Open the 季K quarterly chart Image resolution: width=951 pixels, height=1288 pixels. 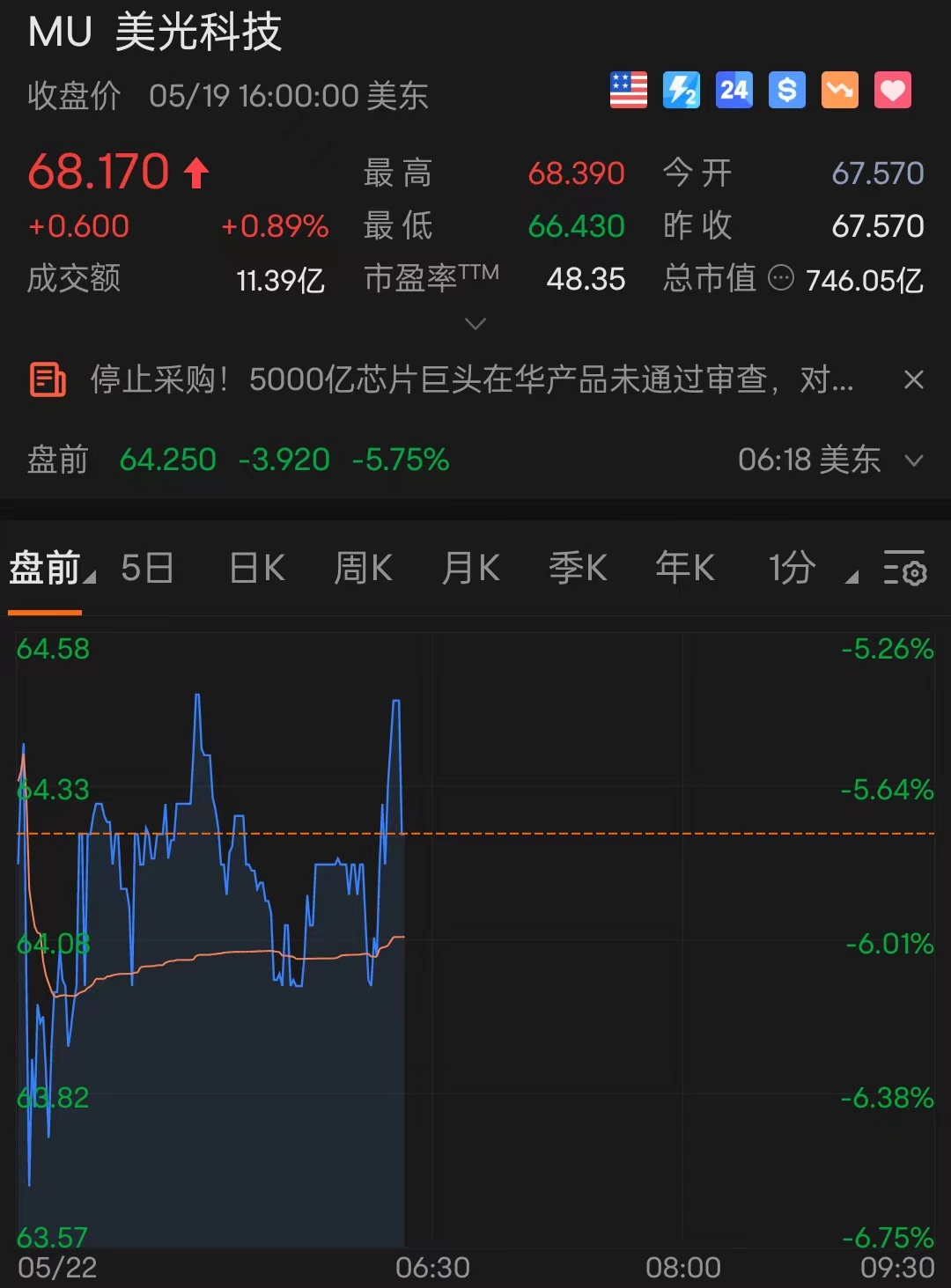[x=578, y=569]
